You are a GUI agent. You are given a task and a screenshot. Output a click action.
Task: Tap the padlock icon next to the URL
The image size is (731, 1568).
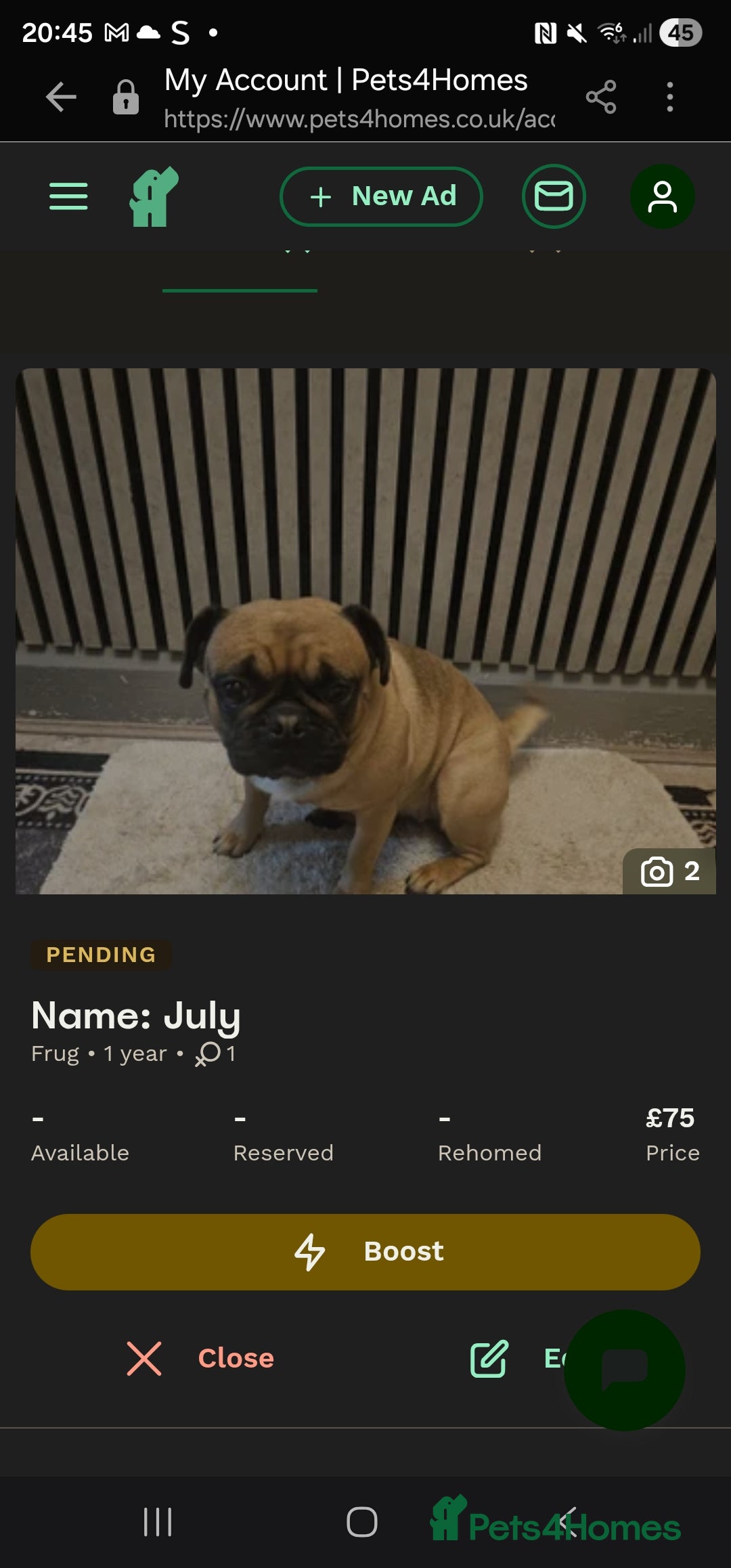point(125,95)
